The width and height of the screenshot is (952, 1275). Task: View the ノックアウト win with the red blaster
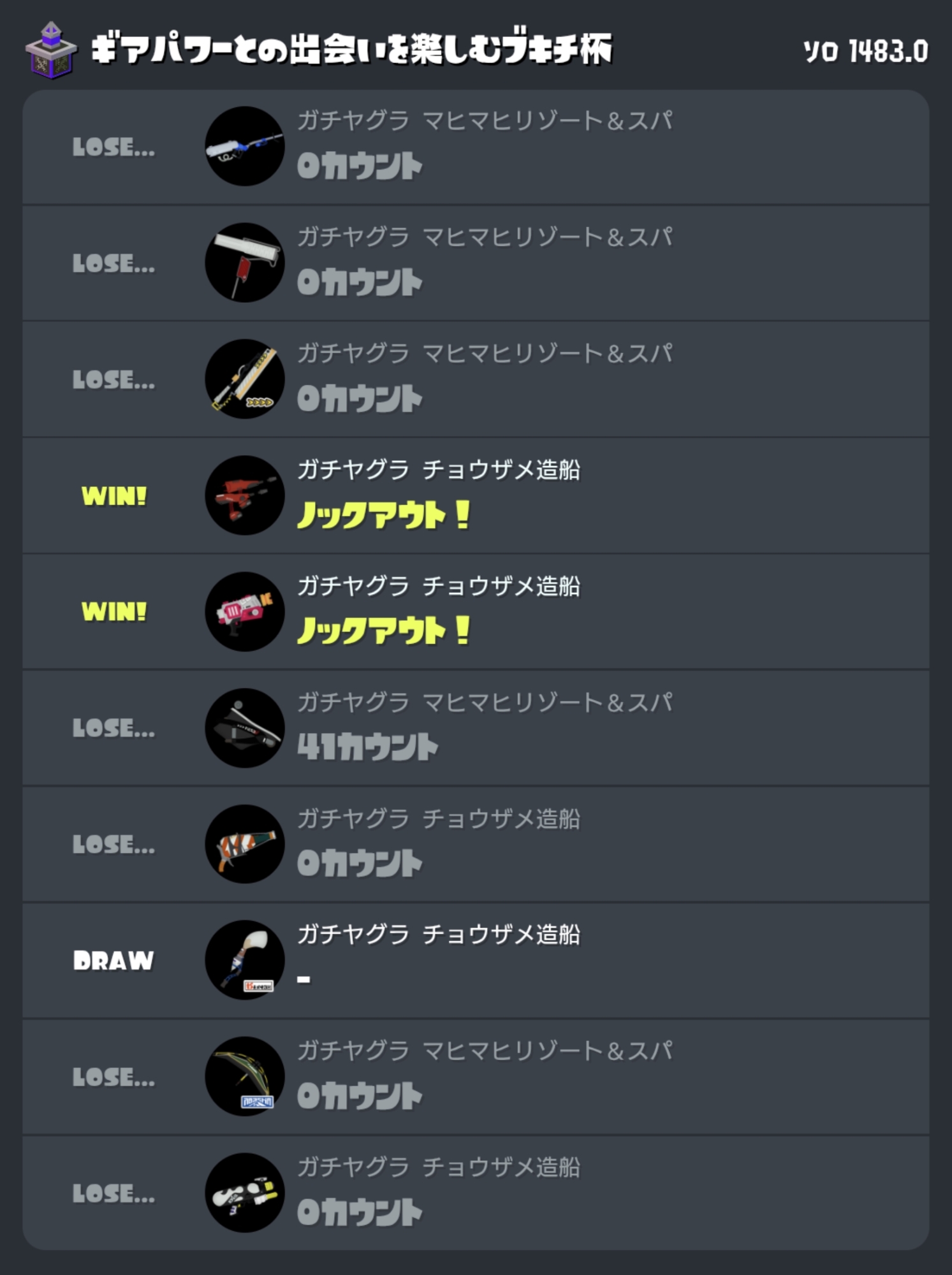[475, 495]
